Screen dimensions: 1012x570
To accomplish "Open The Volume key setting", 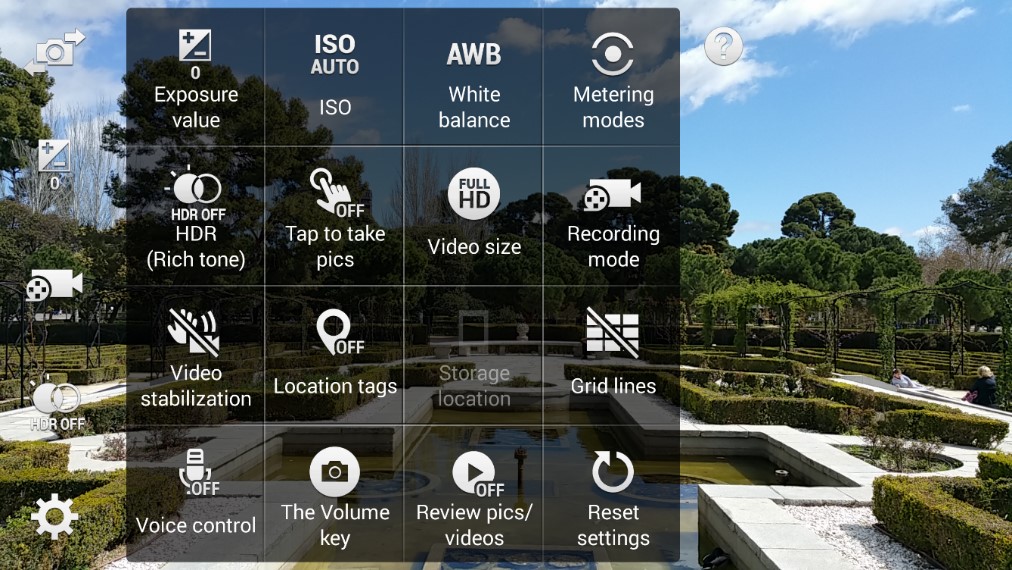I will [x=334, y=493].
